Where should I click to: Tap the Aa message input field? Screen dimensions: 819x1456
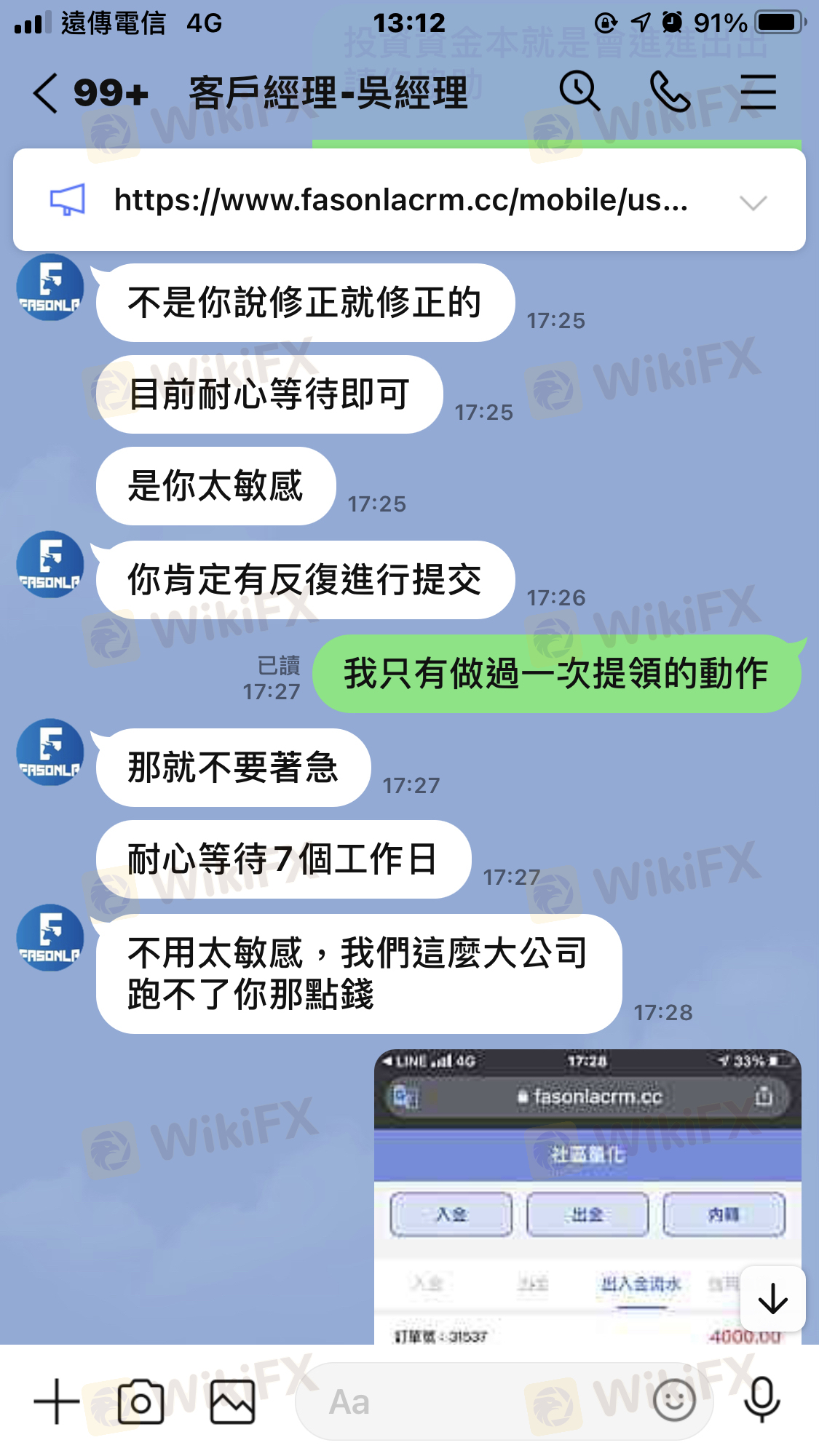click(473, 1401)
